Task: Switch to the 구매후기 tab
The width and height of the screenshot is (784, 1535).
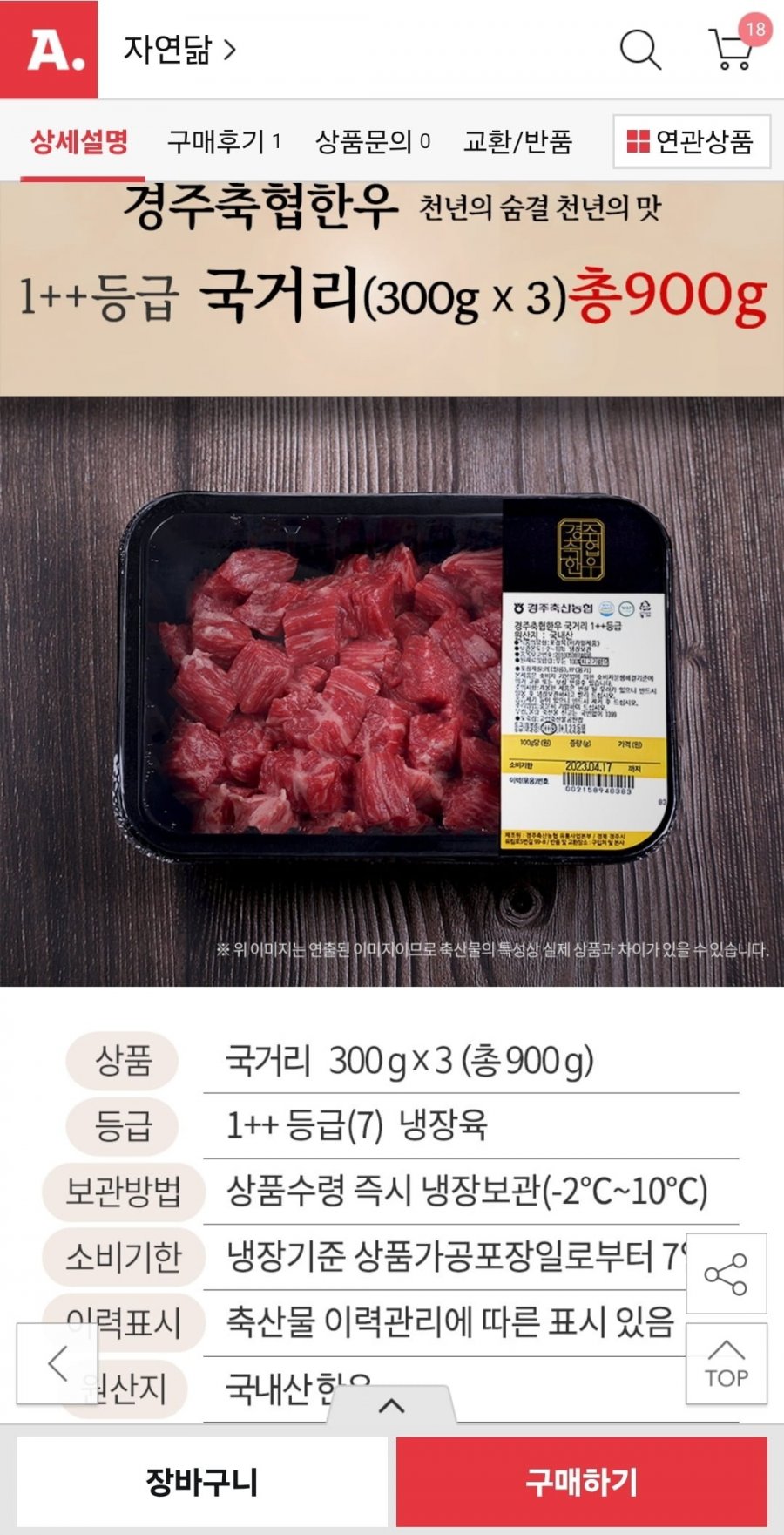Action: pyautogui.click(x=223, y=141)
